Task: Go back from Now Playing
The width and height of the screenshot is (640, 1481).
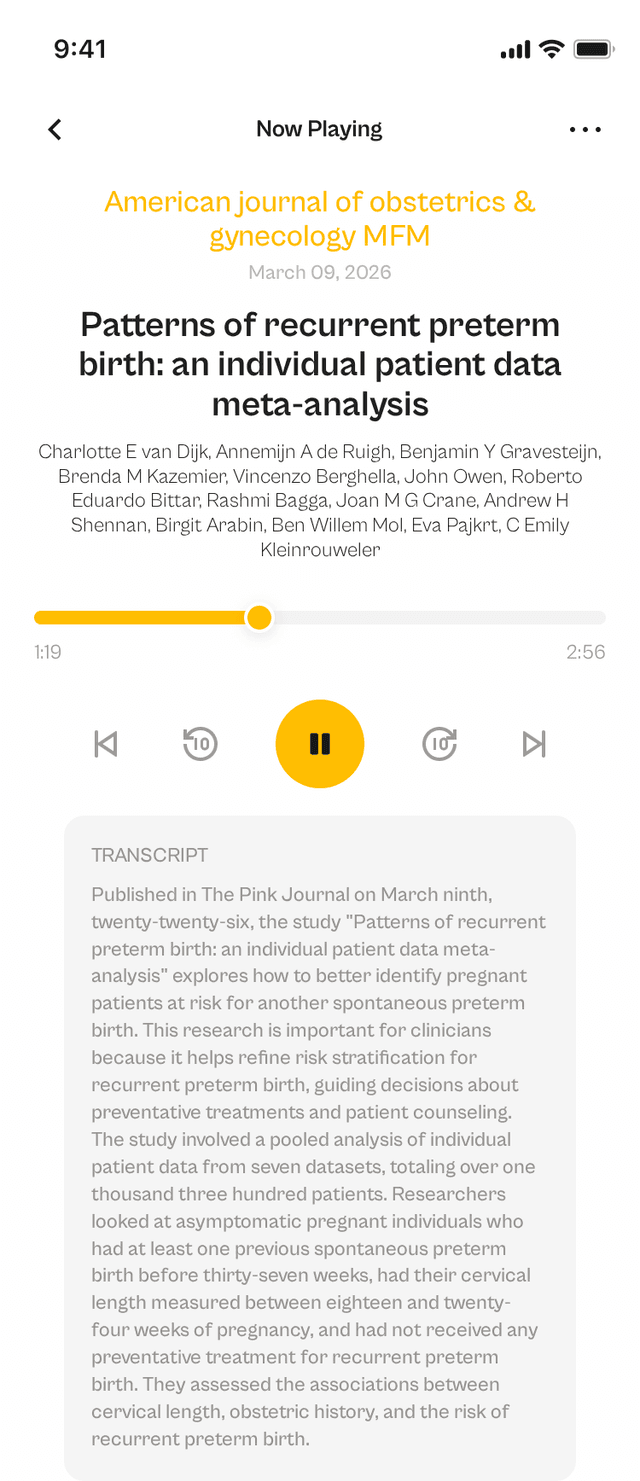Action: [x=55, y=129]
